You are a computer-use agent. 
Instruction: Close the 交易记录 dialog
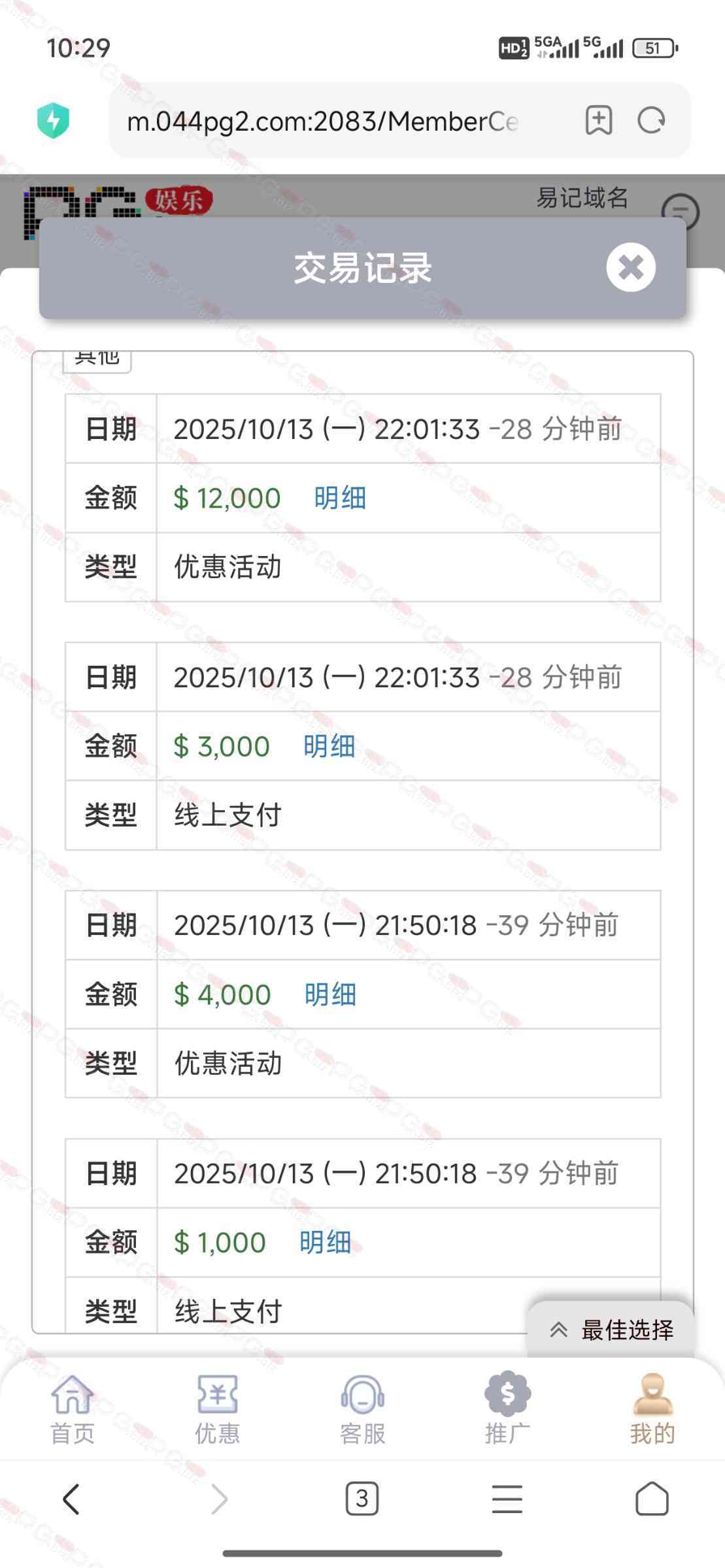coord(630,267)
